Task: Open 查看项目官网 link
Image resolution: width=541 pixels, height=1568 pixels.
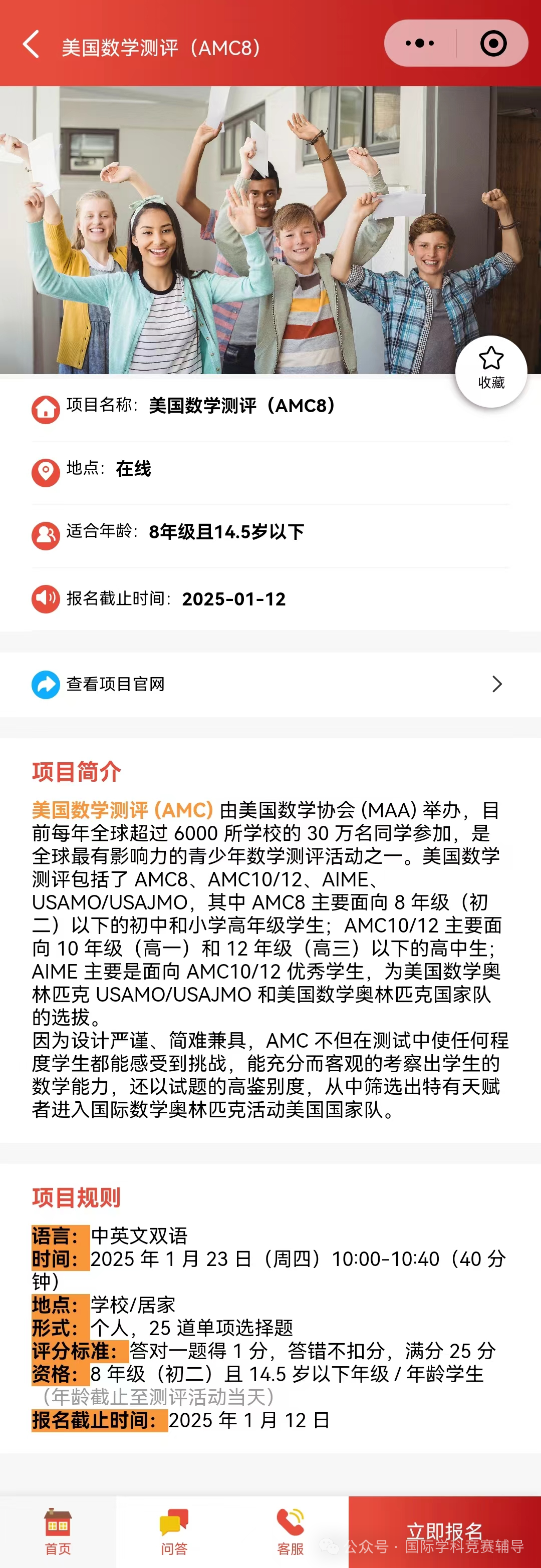Action: (x=268, y=684)
